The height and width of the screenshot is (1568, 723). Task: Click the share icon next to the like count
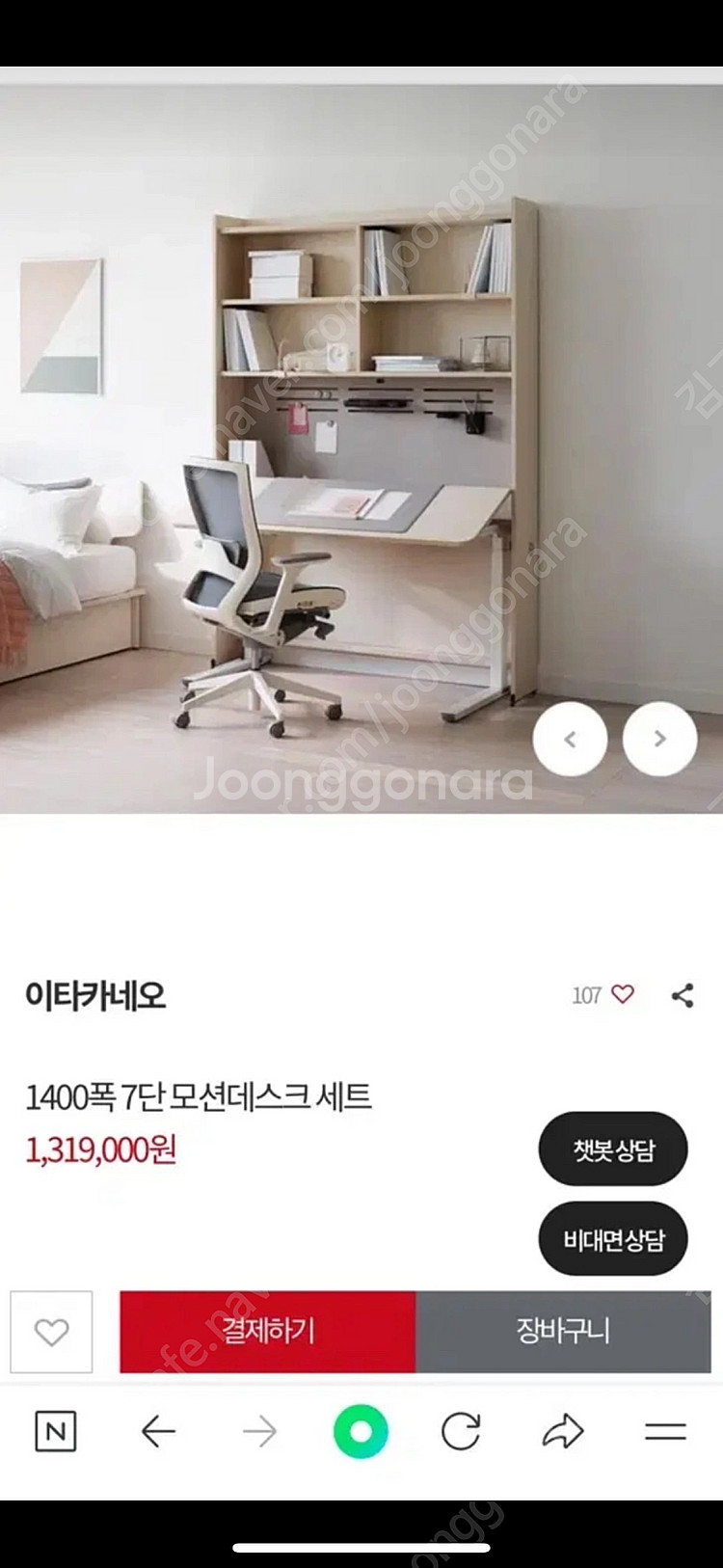coord(684,995)
